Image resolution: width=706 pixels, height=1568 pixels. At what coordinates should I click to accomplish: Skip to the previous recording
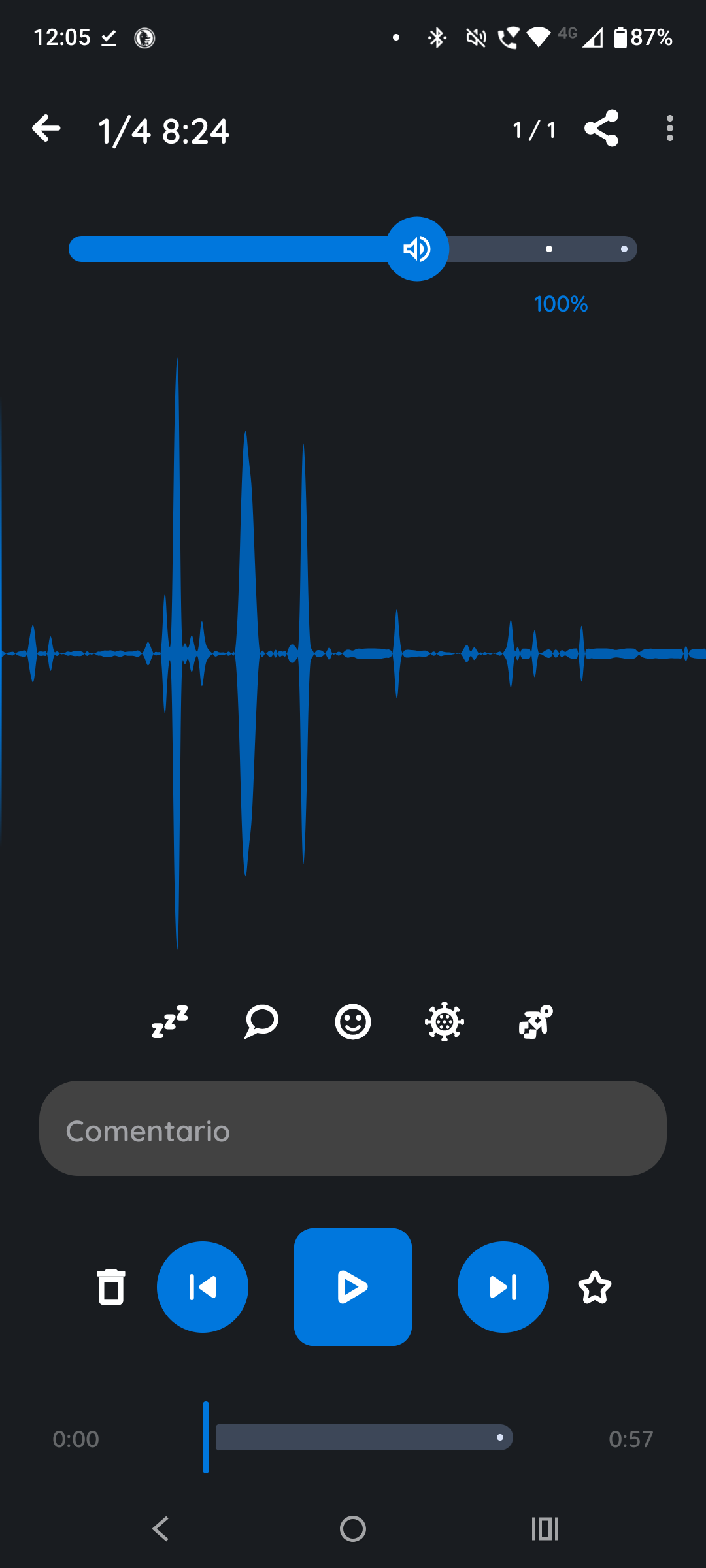tap(203, 1287)
